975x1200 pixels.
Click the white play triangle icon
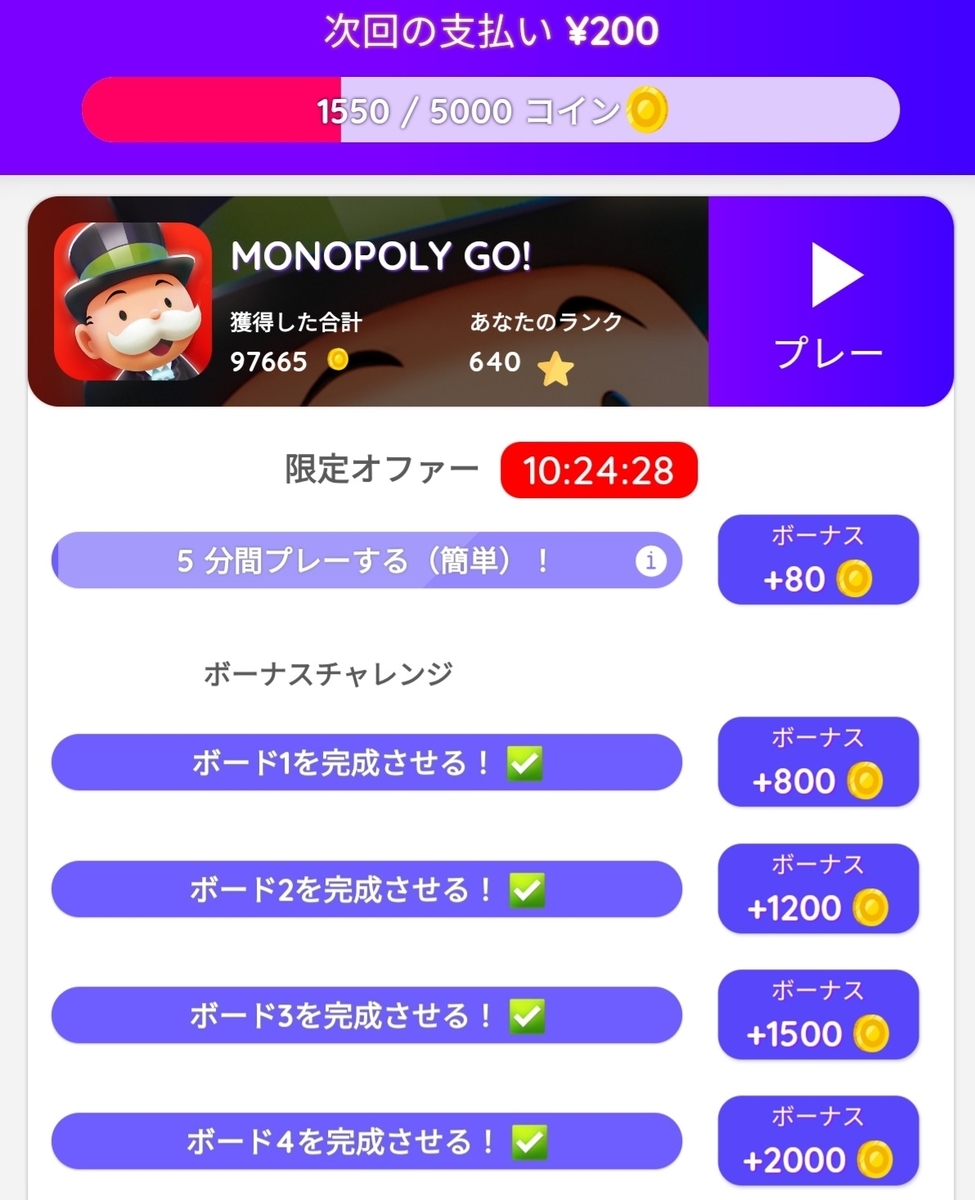pyautogui.click(x=836, y=274)
